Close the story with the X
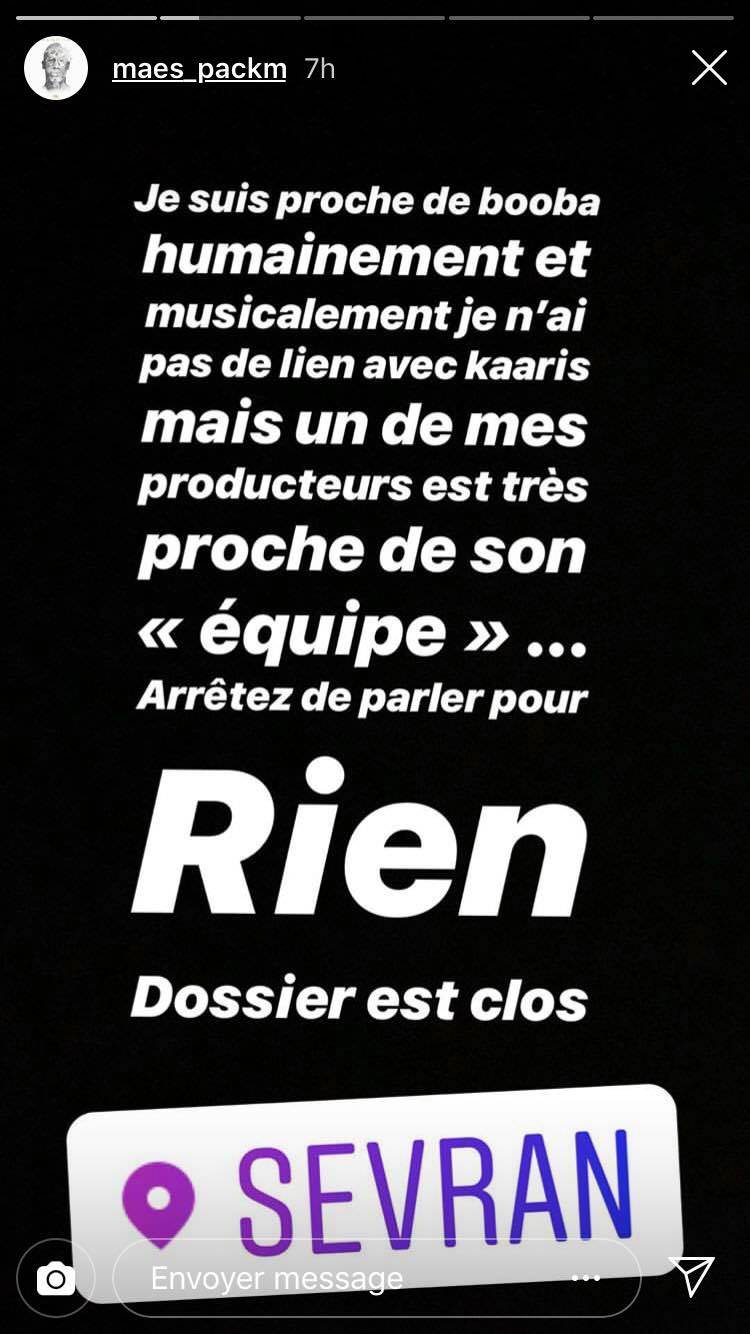Screen dimensions: 750x1334 click(709, 68)
